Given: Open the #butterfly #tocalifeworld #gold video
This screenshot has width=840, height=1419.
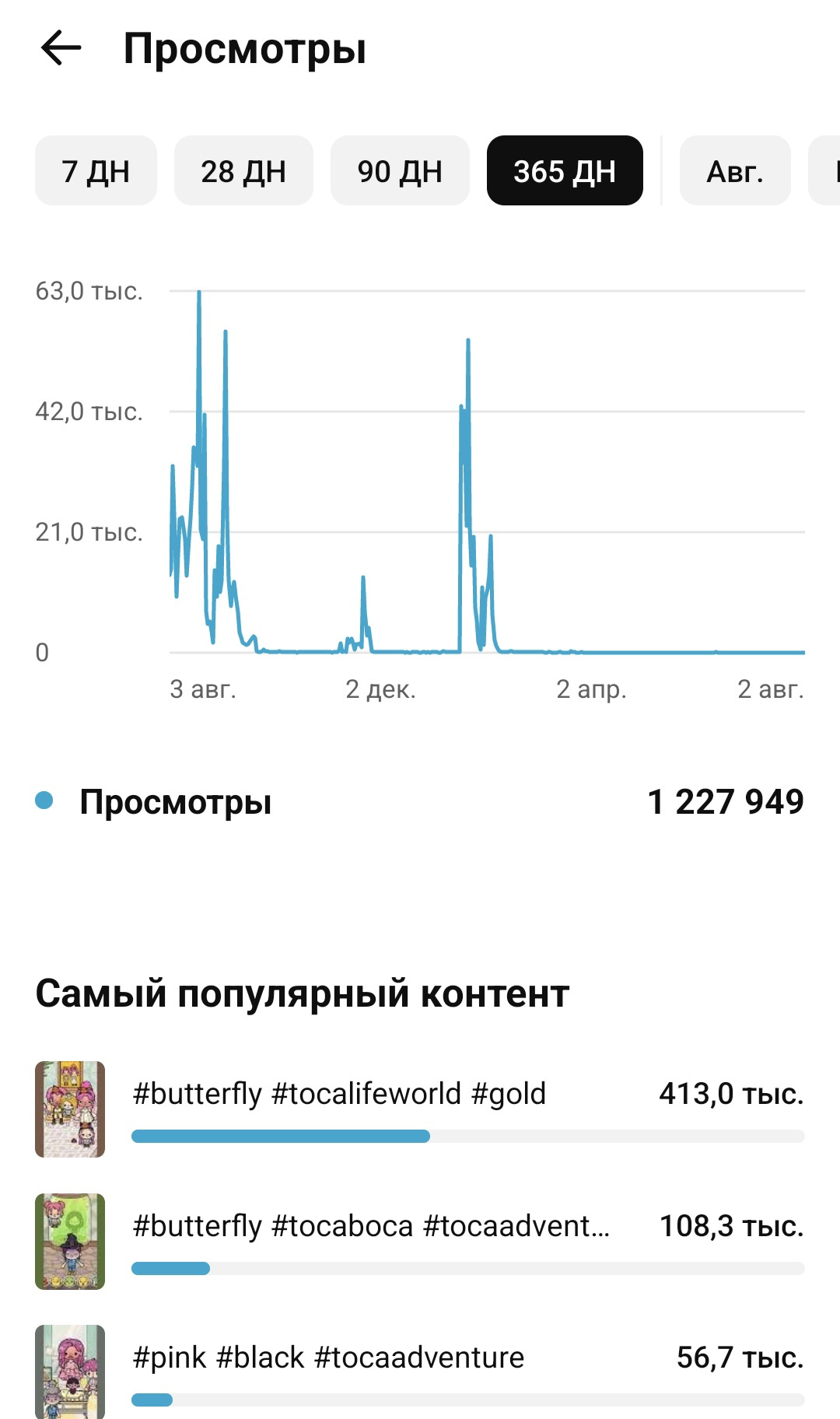Looking at the screenshot, I should coord(420,1109).
